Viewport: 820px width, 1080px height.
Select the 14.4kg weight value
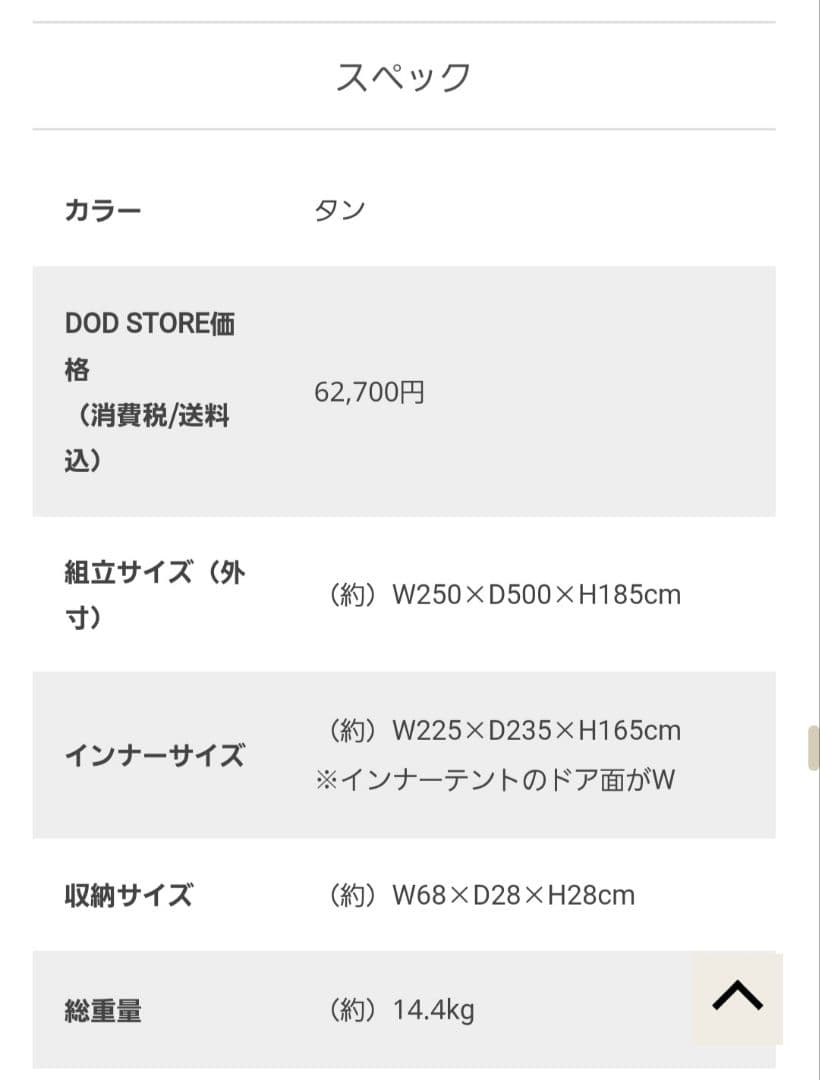click(432, 1009)
